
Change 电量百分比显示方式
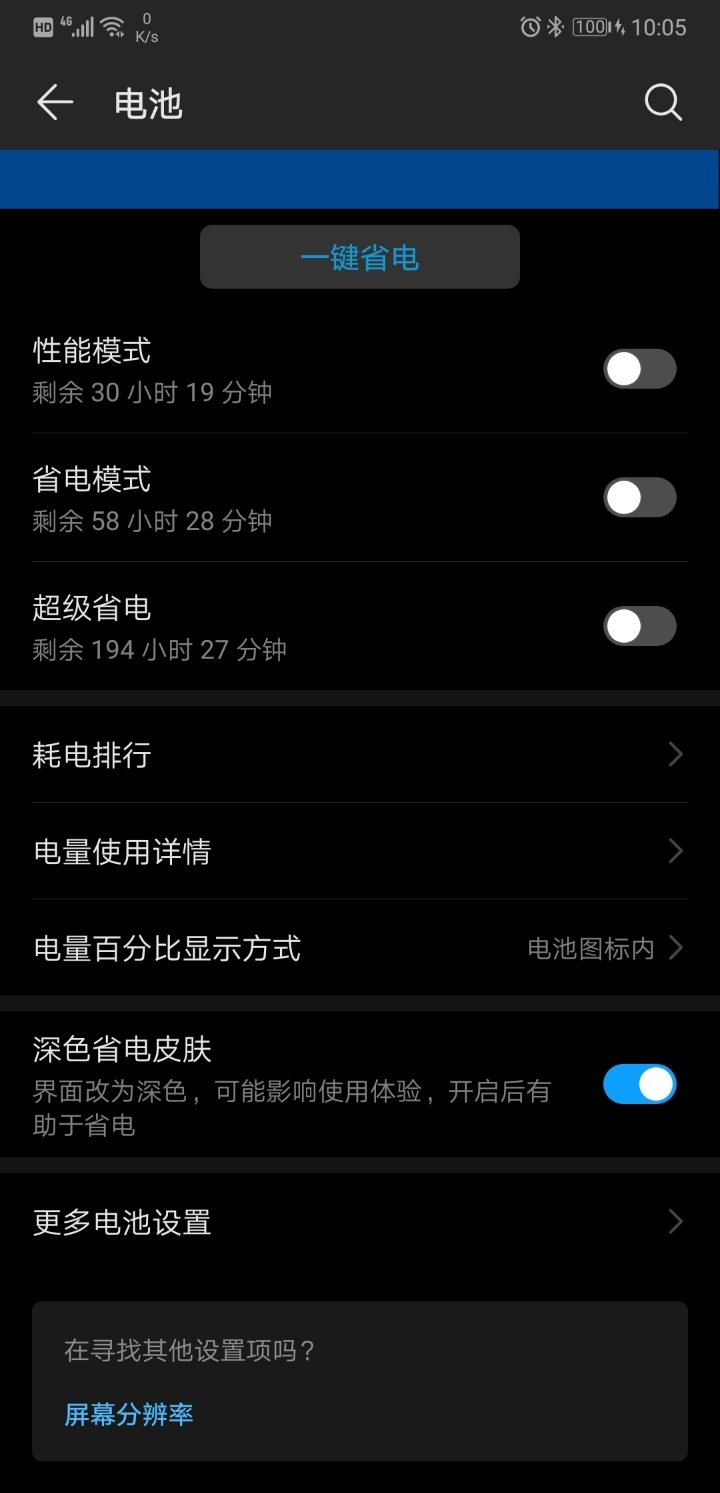tap(360, 947)
